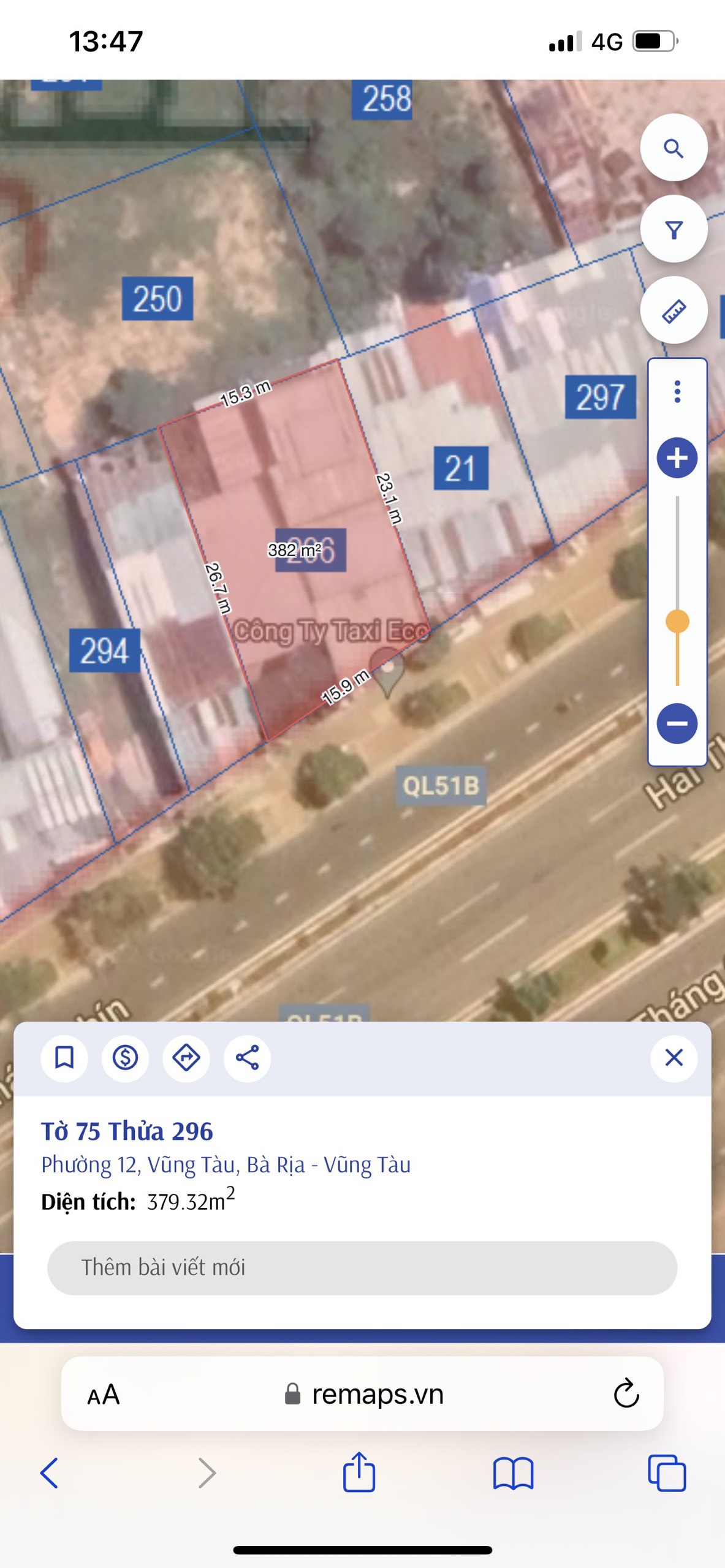725x1568 pixels.
Task: Zoom out with the minus button
Action: pos(677,723)
